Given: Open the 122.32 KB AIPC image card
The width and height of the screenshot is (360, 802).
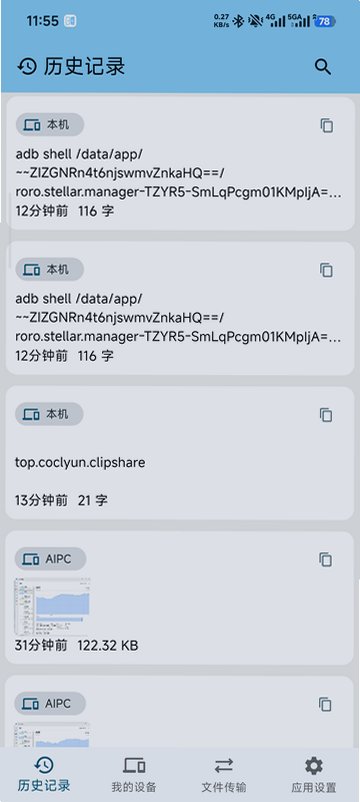Looking at the screenshot, I should pos(179,598).
